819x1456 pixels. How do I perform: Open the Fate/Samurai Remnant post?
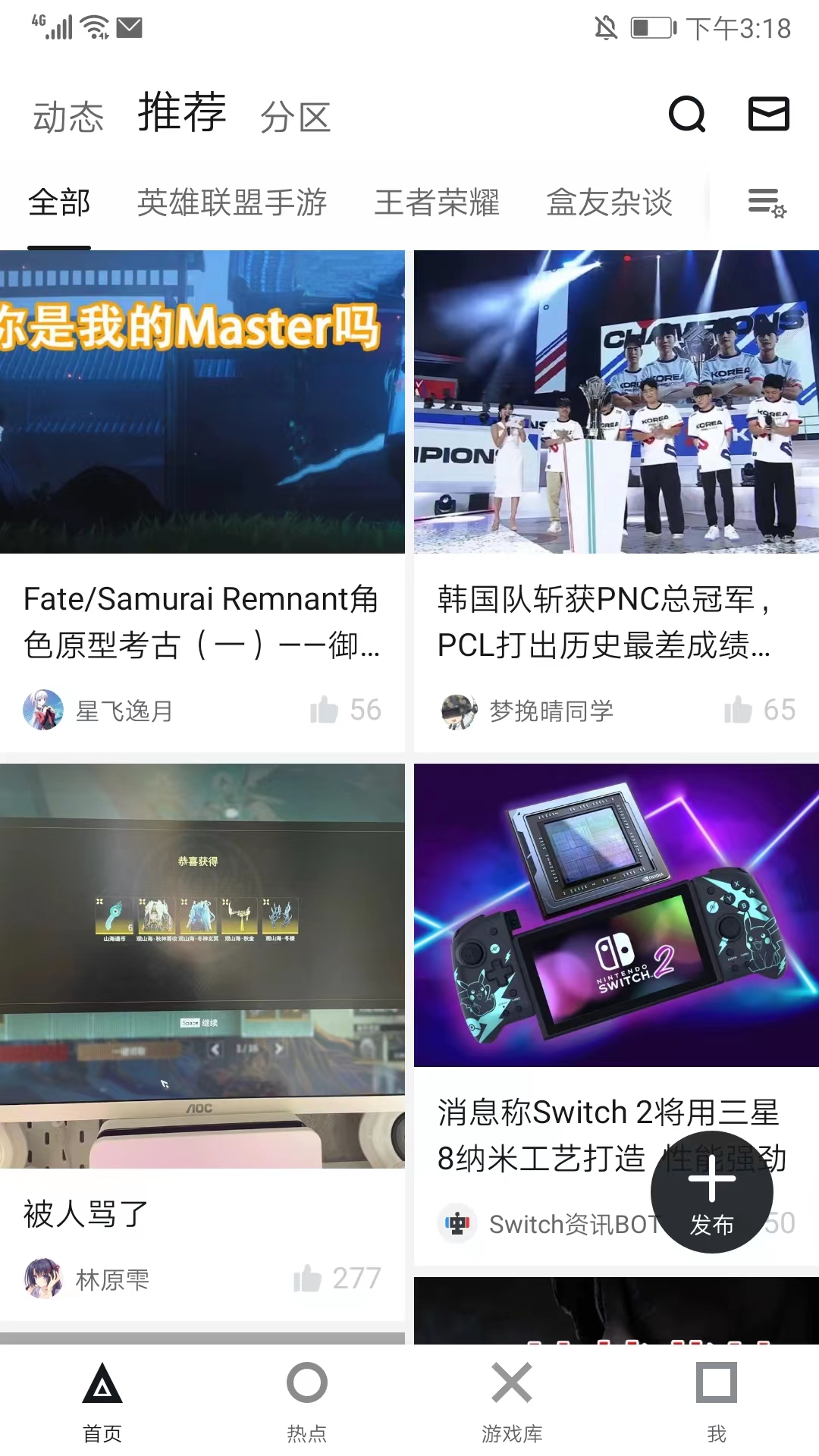coord(202,622)
